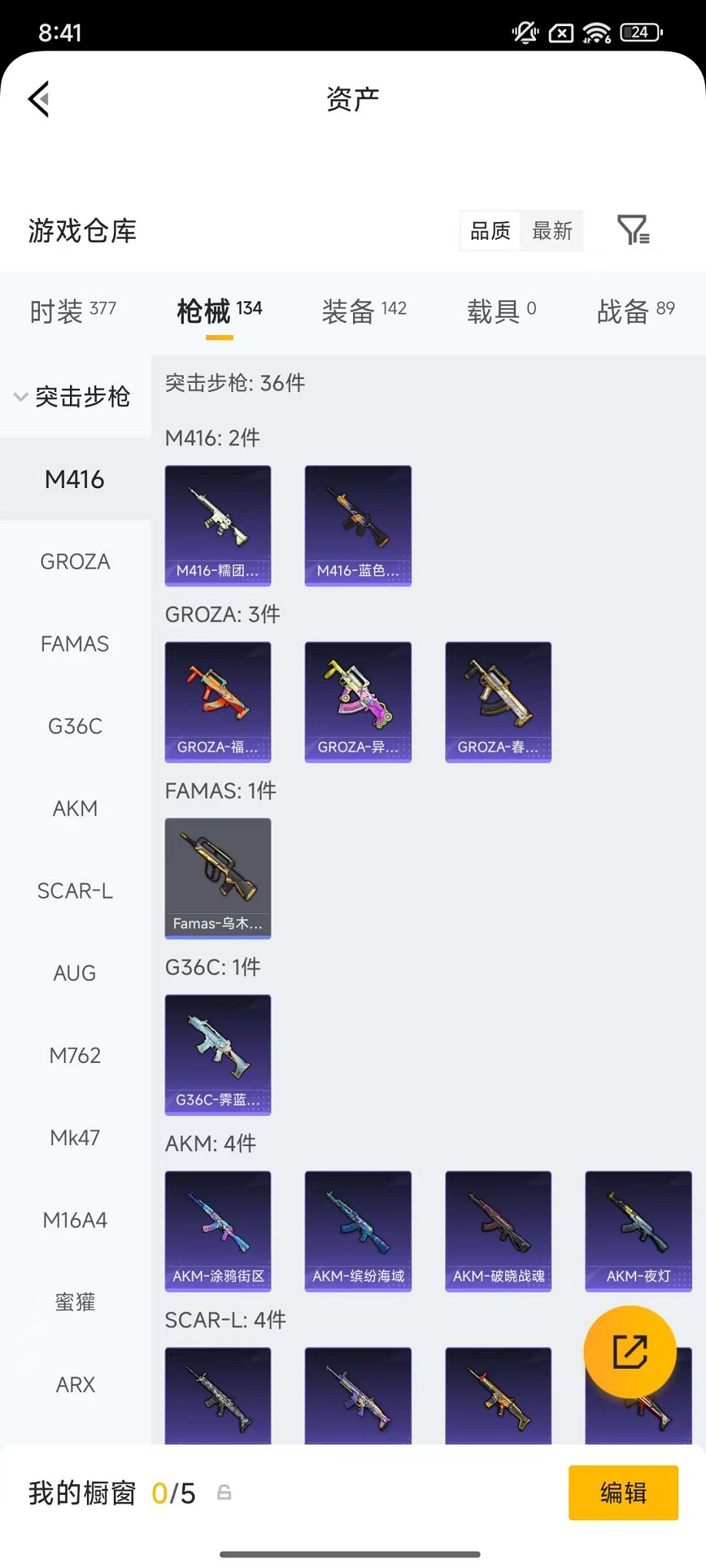The image size is (706, 1568).
Task: Open the GROZA-福 skin tile
Action: pos(218,702)
